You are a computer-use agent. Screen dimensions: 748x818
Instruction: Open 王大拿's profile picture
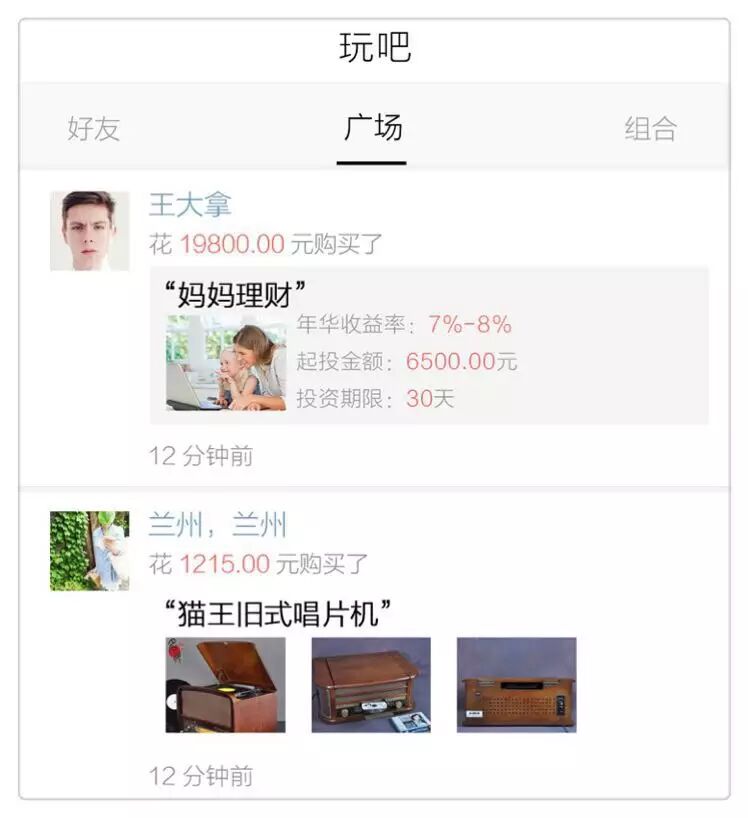click(90, 231)
